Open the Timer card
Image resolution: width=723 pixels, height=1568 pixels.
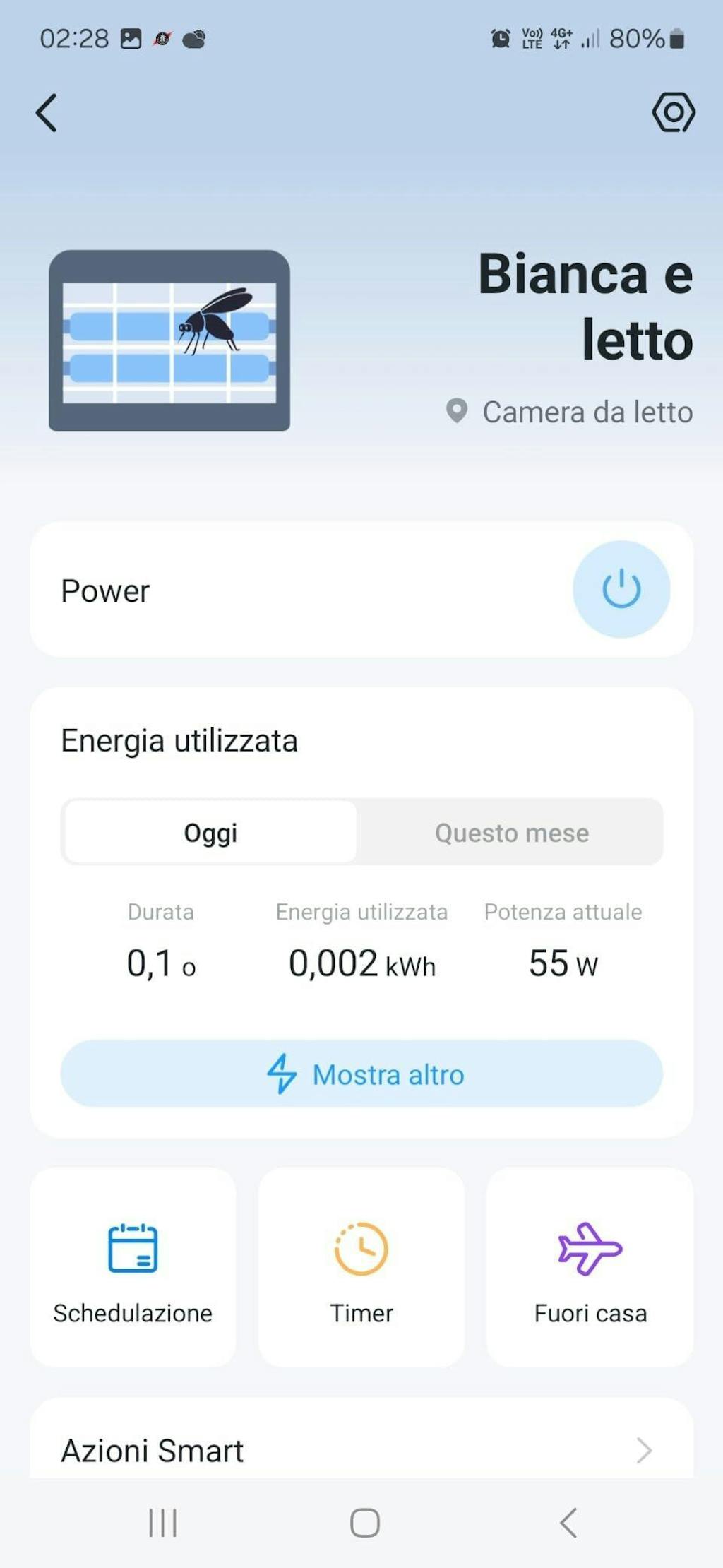(x=361, y=1268)
